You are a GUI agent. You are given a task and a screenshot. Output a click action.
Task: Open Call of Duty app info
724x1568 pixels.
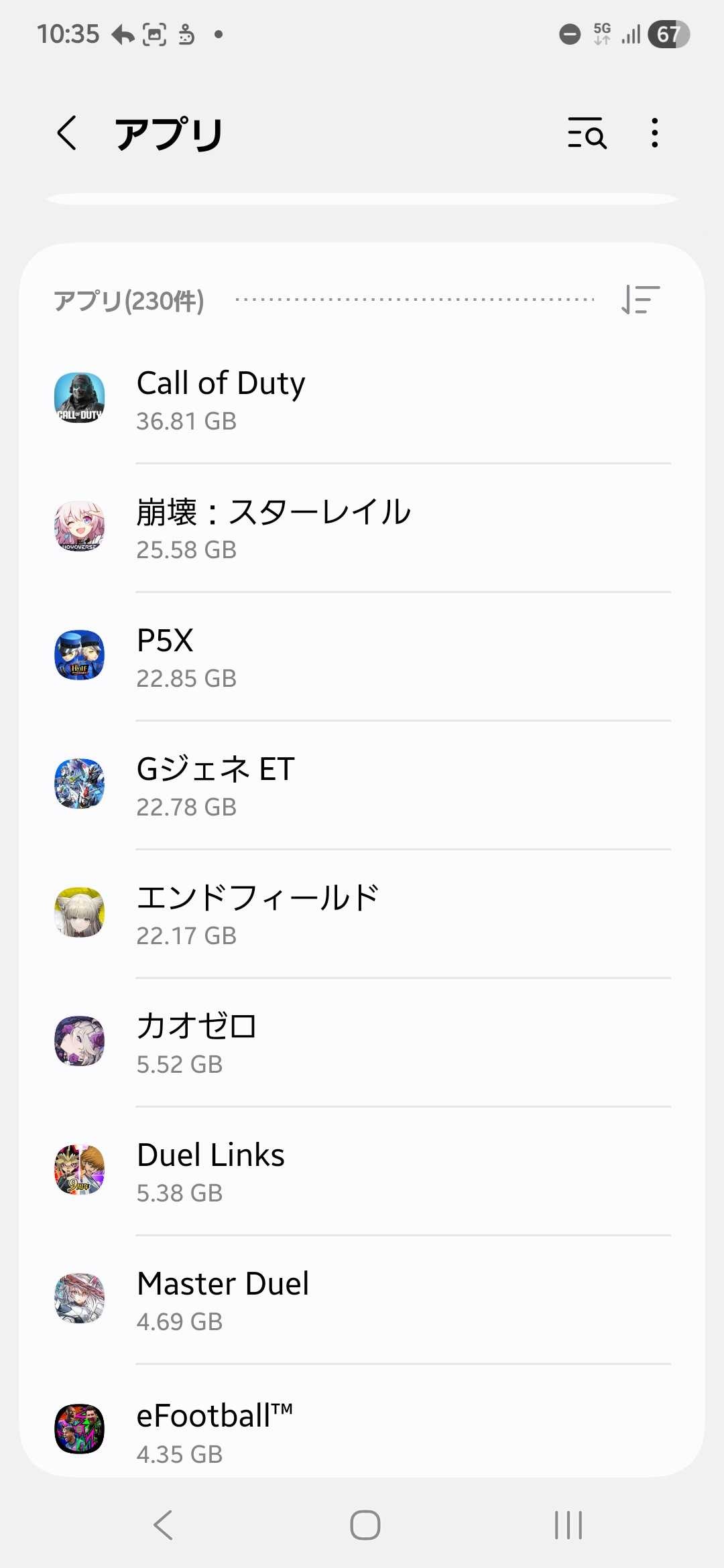coord(362,399)
